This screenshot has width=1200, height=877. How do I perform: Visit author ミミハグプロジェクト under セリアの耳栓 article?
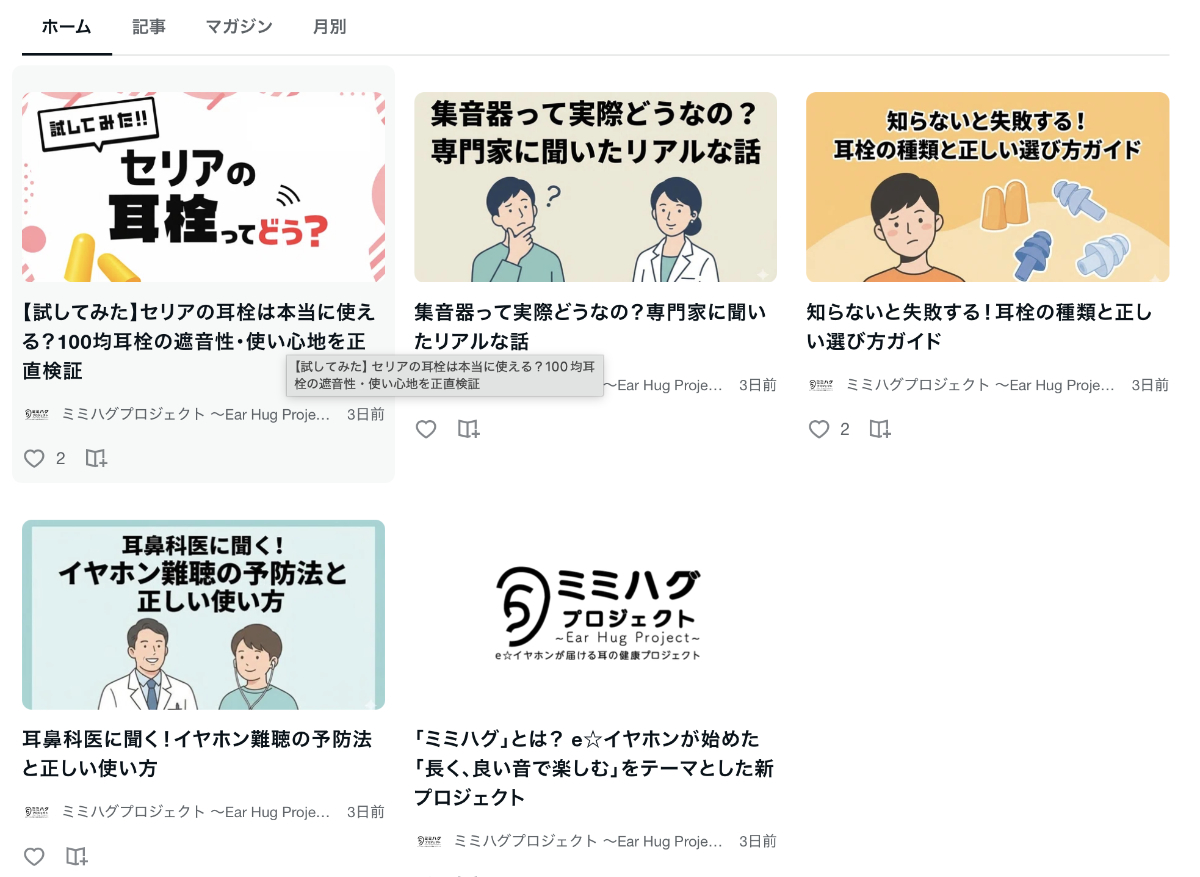[x=195, y=414]
